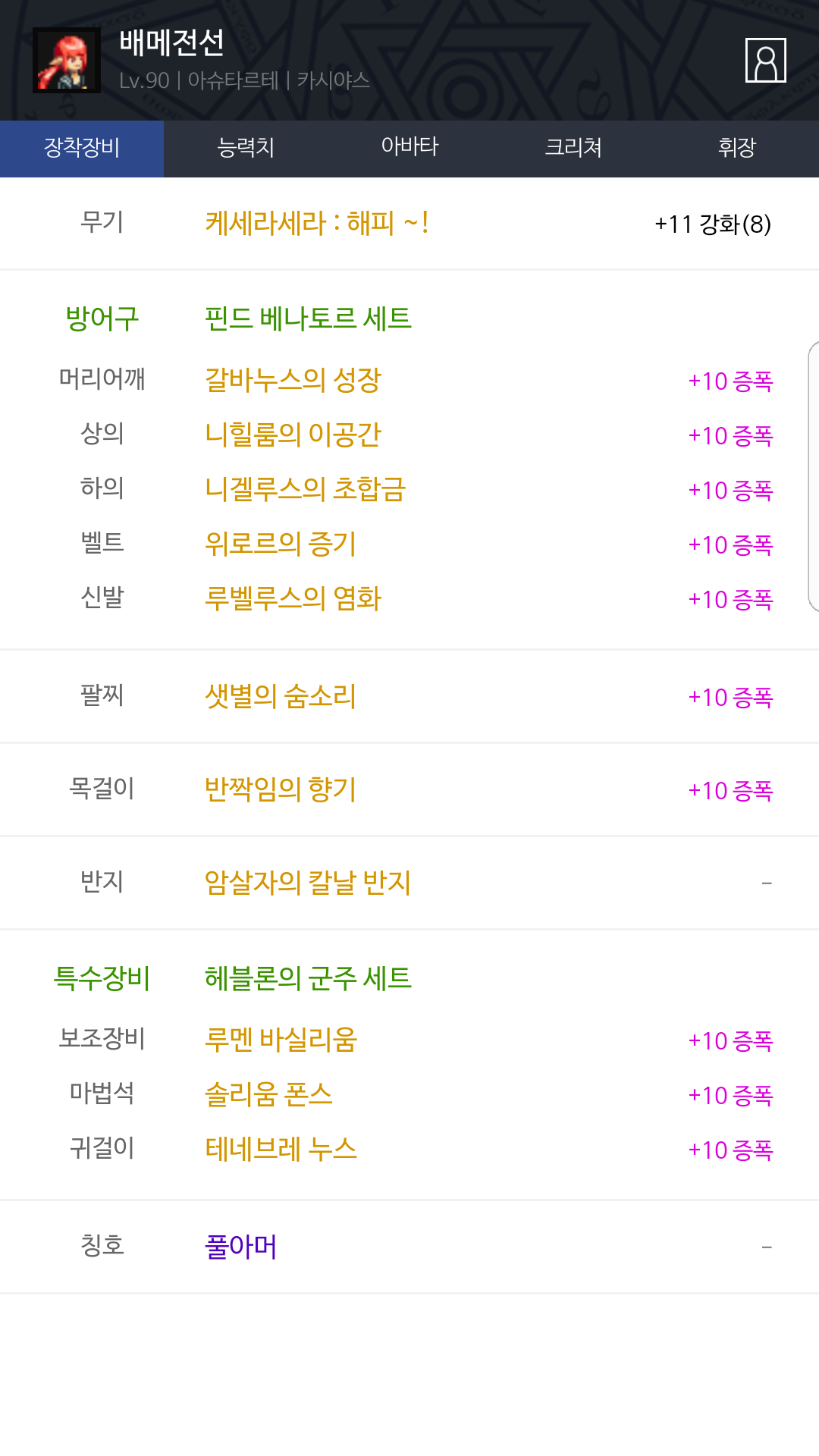Switch to the 아바타 tab
This screenshot has width=819, height=1456.
(x=409, y=148)
